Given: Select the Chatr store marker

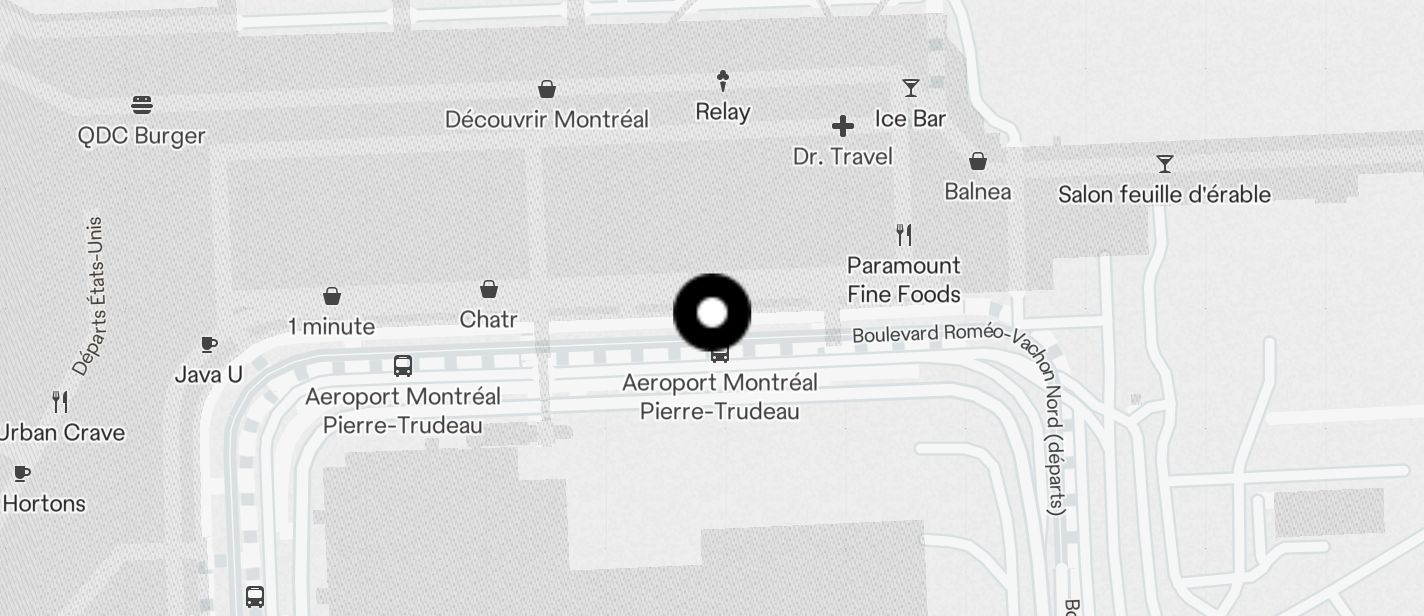Looking at the screenshot, I should click(489, 290).
